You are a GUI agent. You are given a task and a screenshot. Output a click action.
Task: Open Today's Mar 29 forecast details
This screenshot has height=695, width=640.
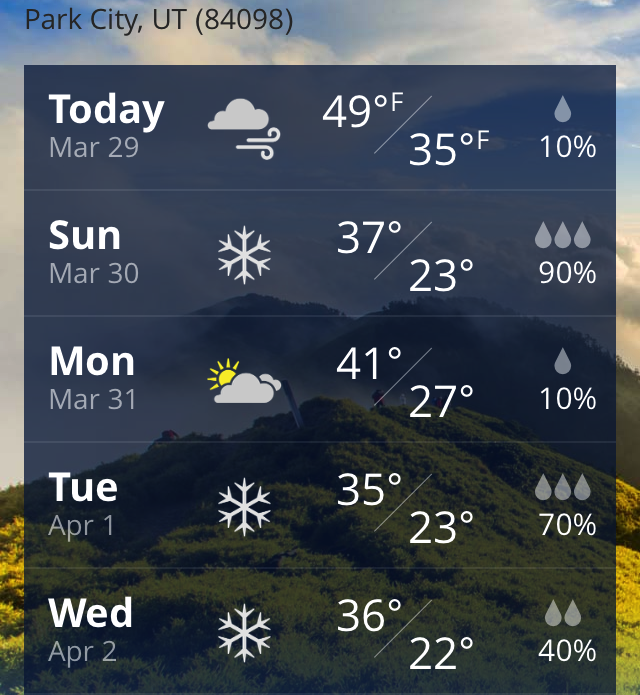point(319,128)
